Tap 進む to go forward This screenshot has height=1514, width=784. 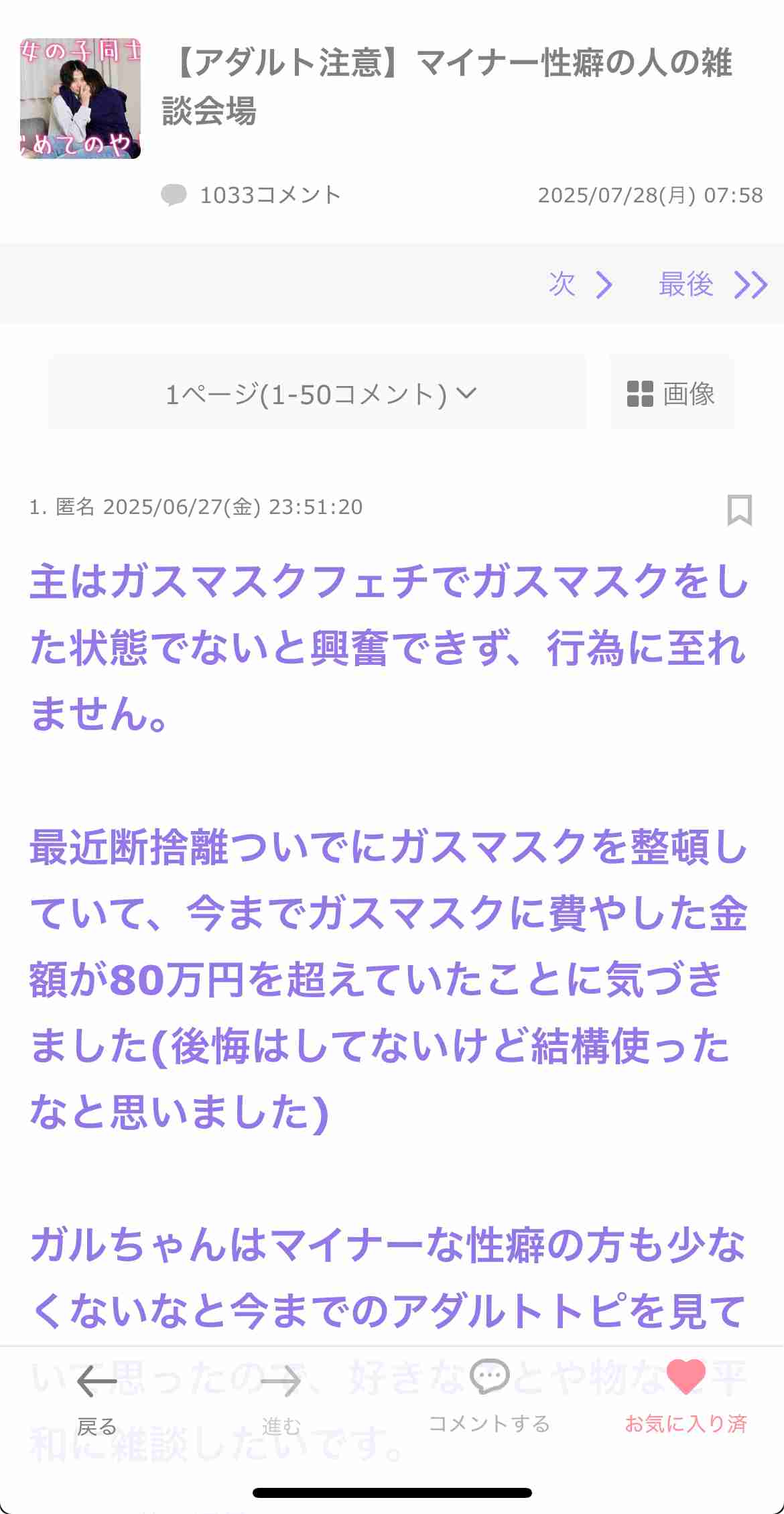pos(281,1399)
